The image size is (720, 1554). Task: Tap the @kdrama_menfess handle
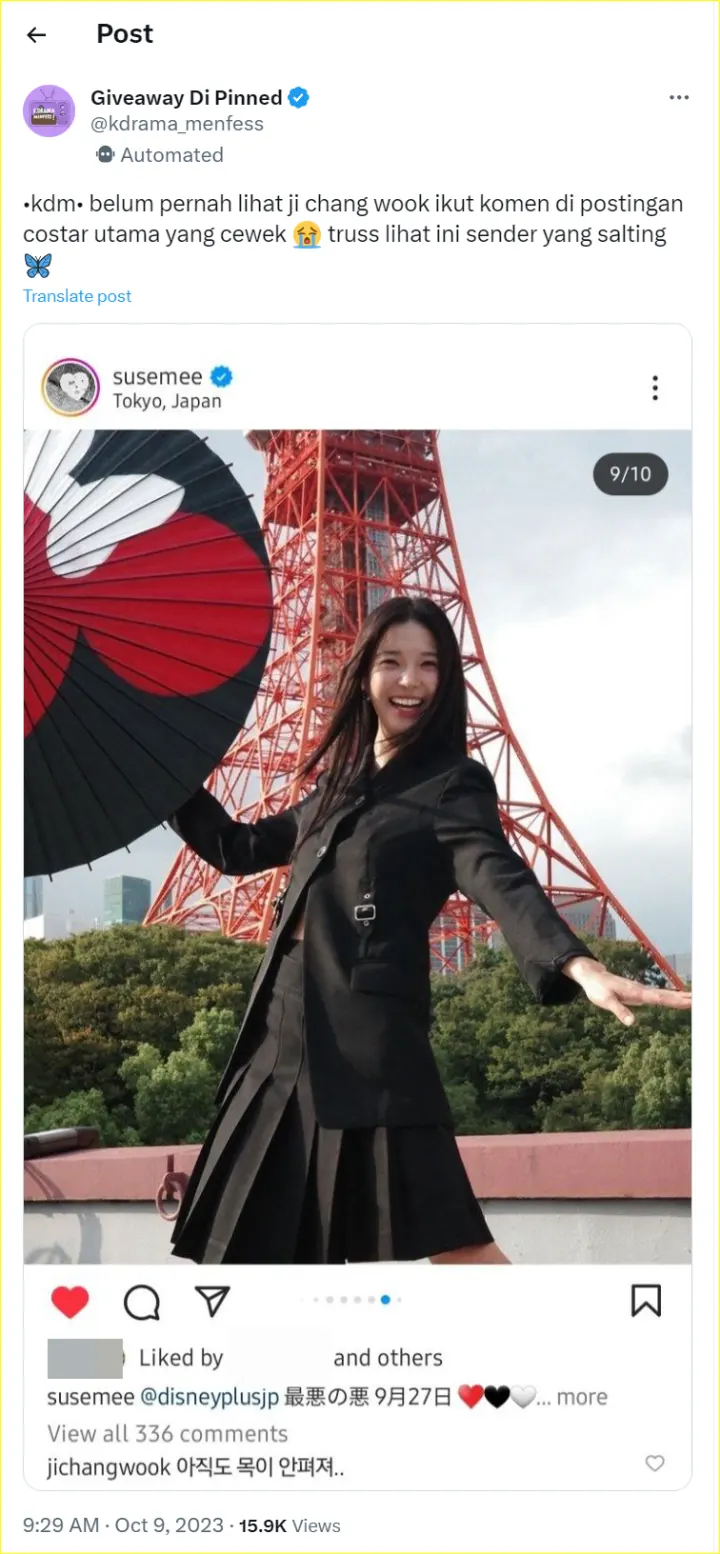click(177, 124)
